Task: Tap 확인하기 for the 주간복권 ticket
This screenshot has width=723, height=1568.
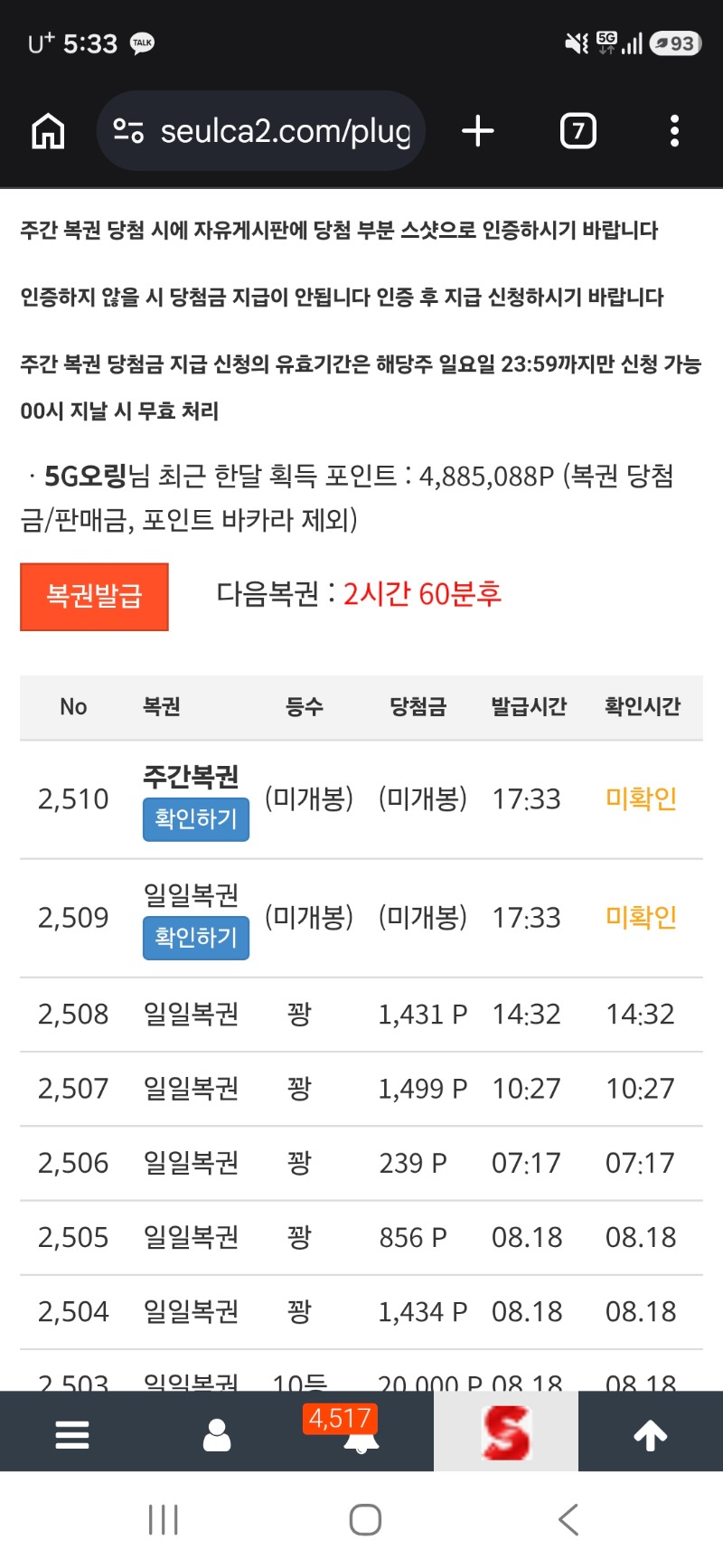Action: [196, 819]
